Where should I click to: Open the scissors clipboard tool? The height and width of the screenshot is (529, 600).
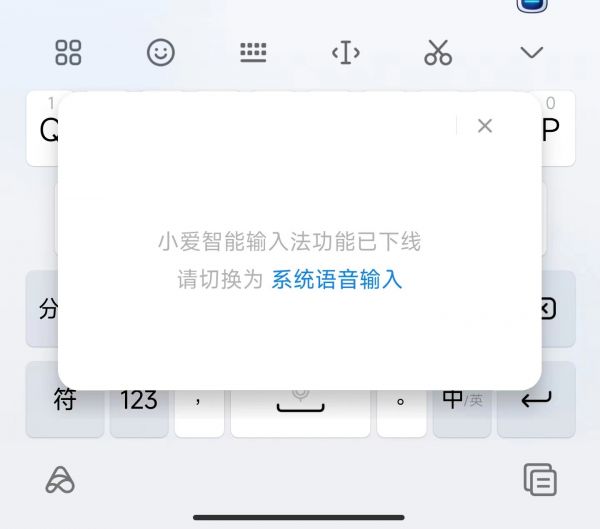(x=438, y=52)
